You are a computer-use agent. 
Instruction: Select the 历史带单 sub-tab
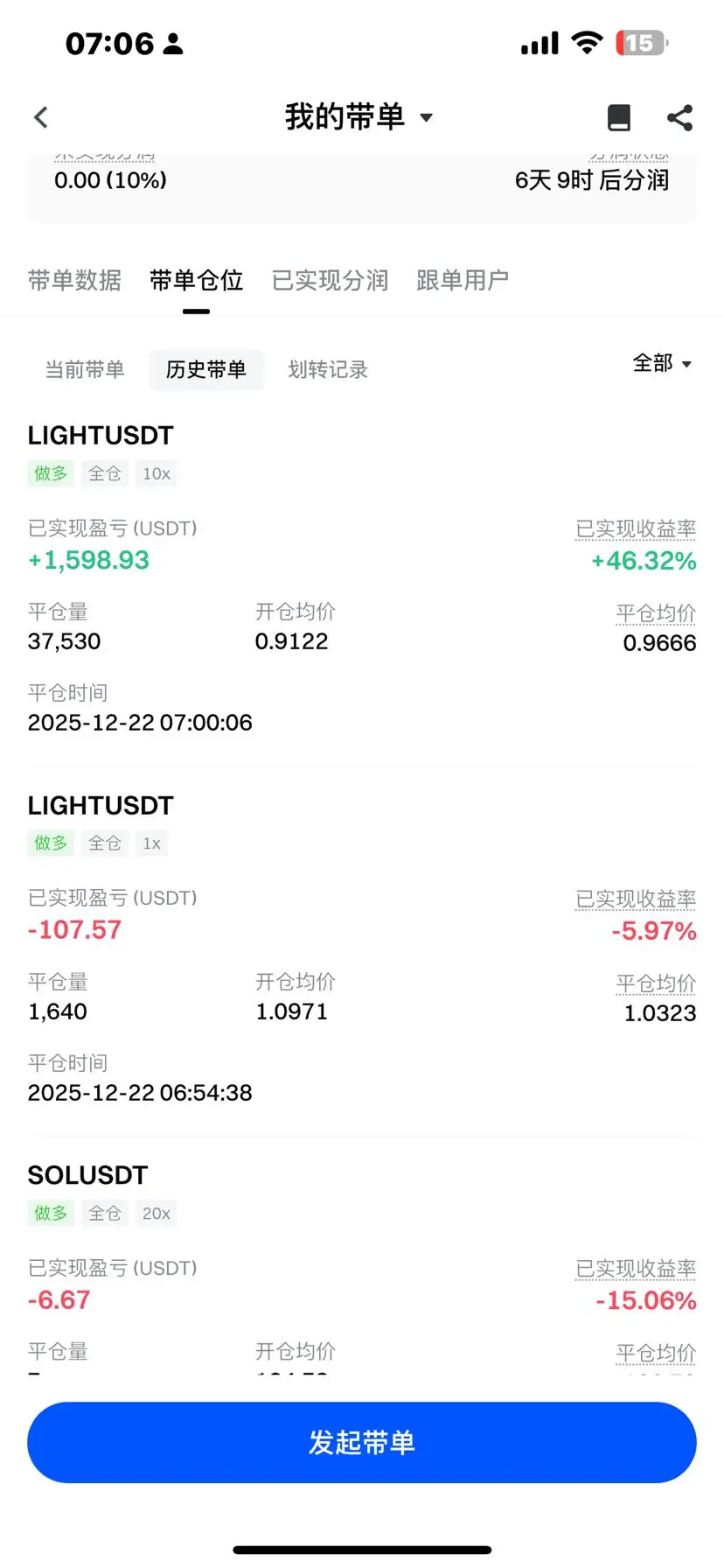(x=206, y=369)
